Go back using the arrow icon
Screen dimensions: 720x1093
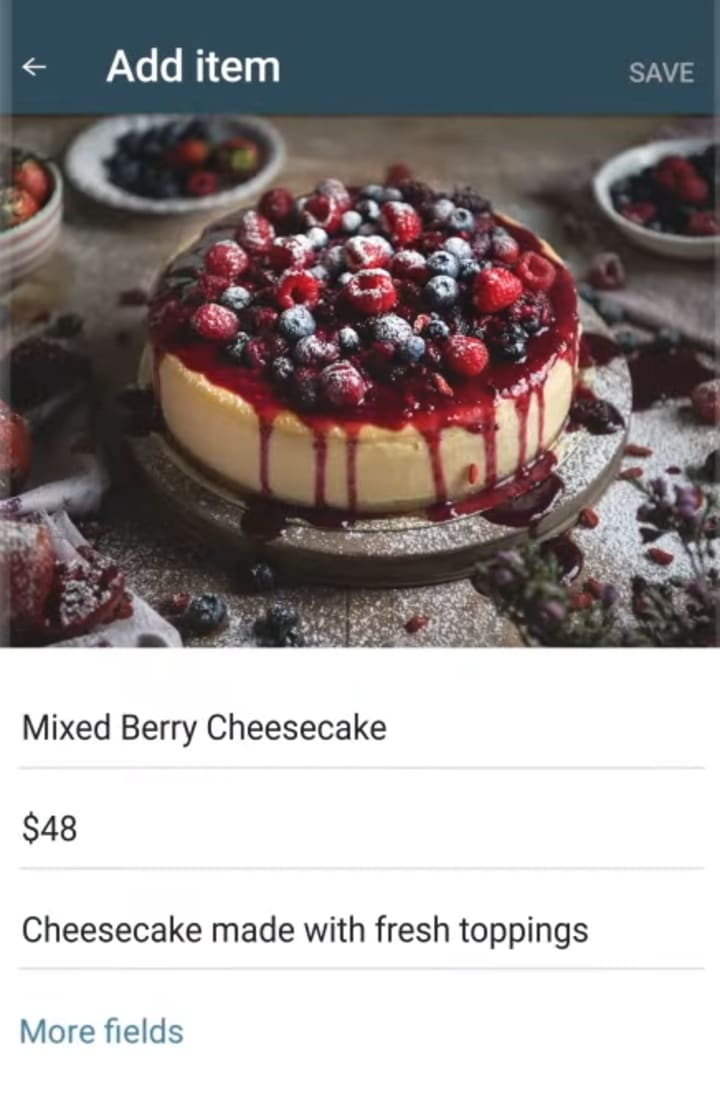click(35, 67)
